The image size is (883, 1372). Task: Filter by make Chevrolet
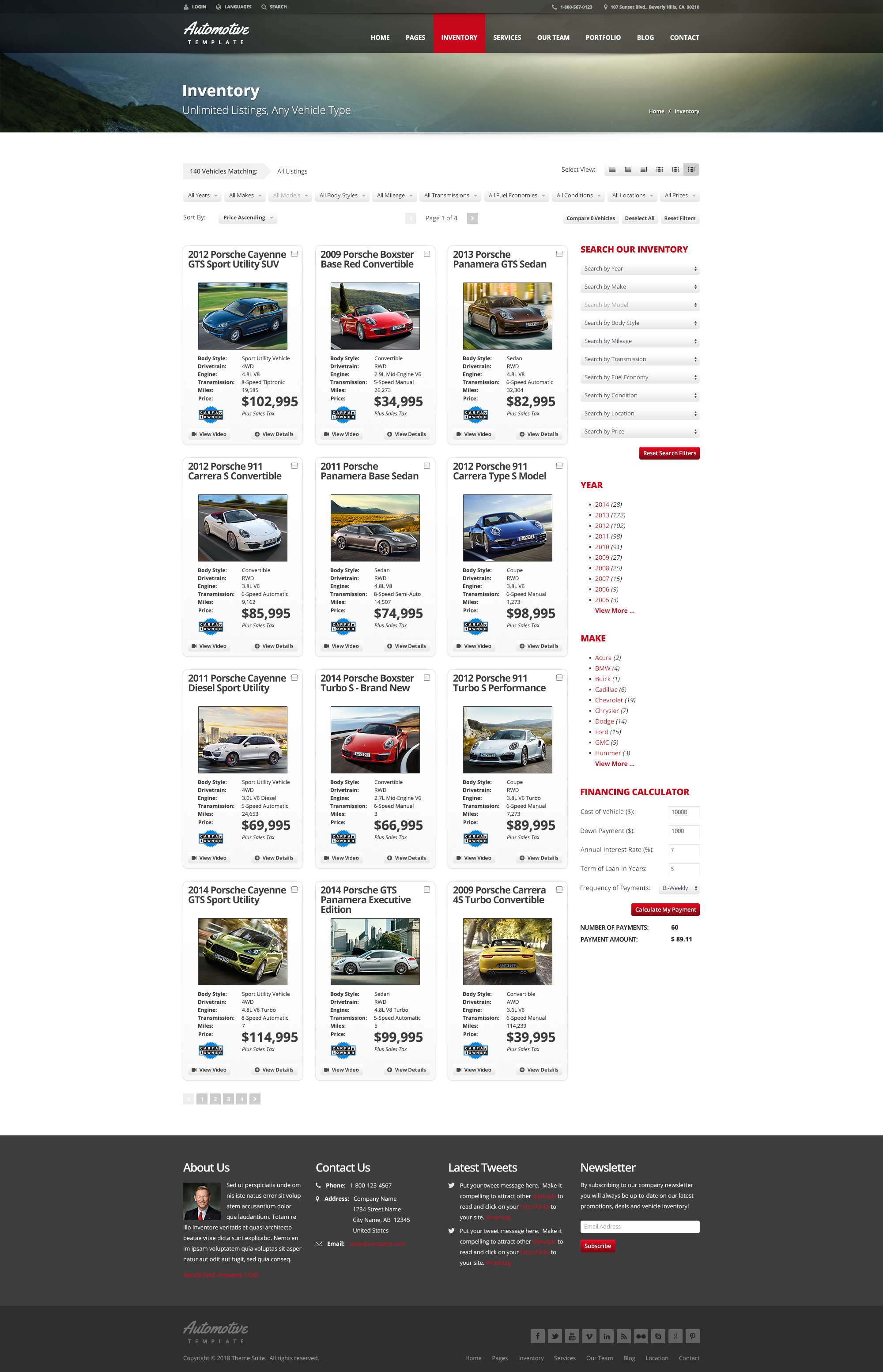point(608,701)
